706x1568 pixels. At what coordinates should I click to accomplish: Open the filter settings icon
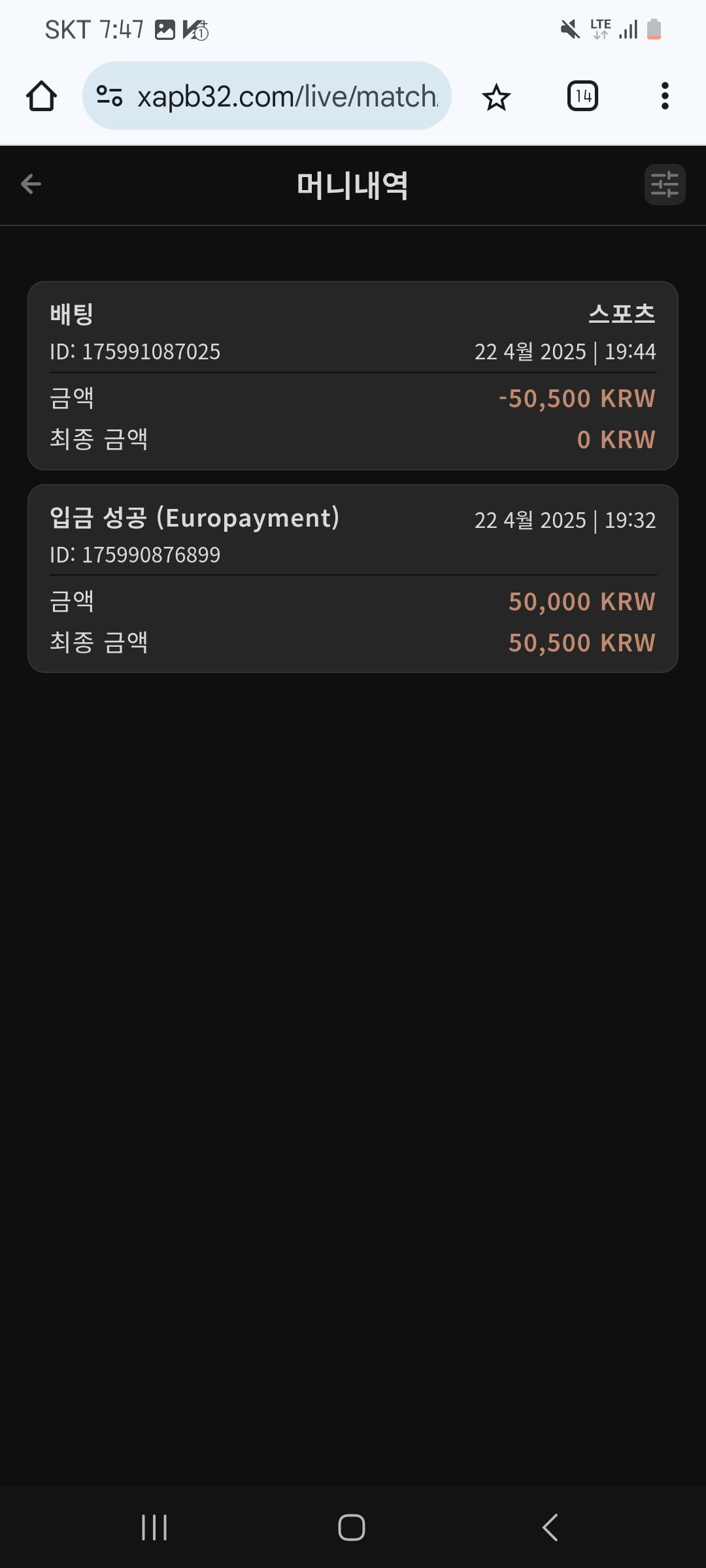(x=664, y=184)
